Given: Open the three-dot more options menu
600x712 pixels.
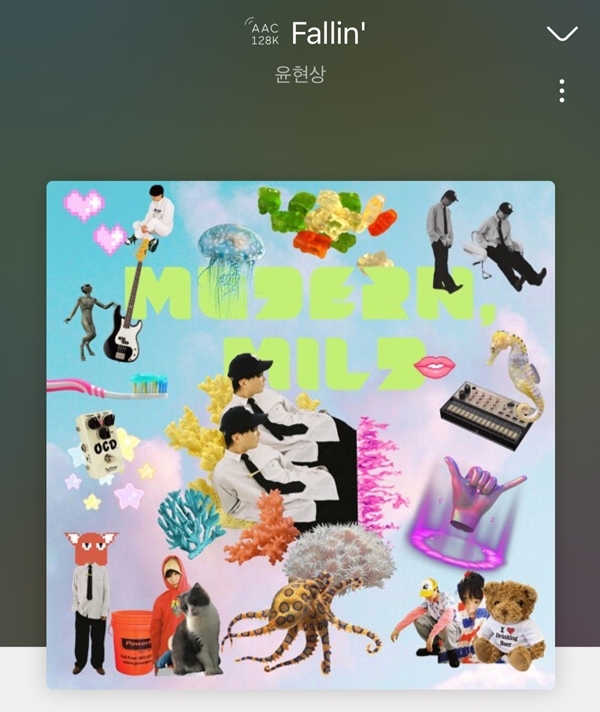Looking at the screenshot, I should (x=562, y=91).
